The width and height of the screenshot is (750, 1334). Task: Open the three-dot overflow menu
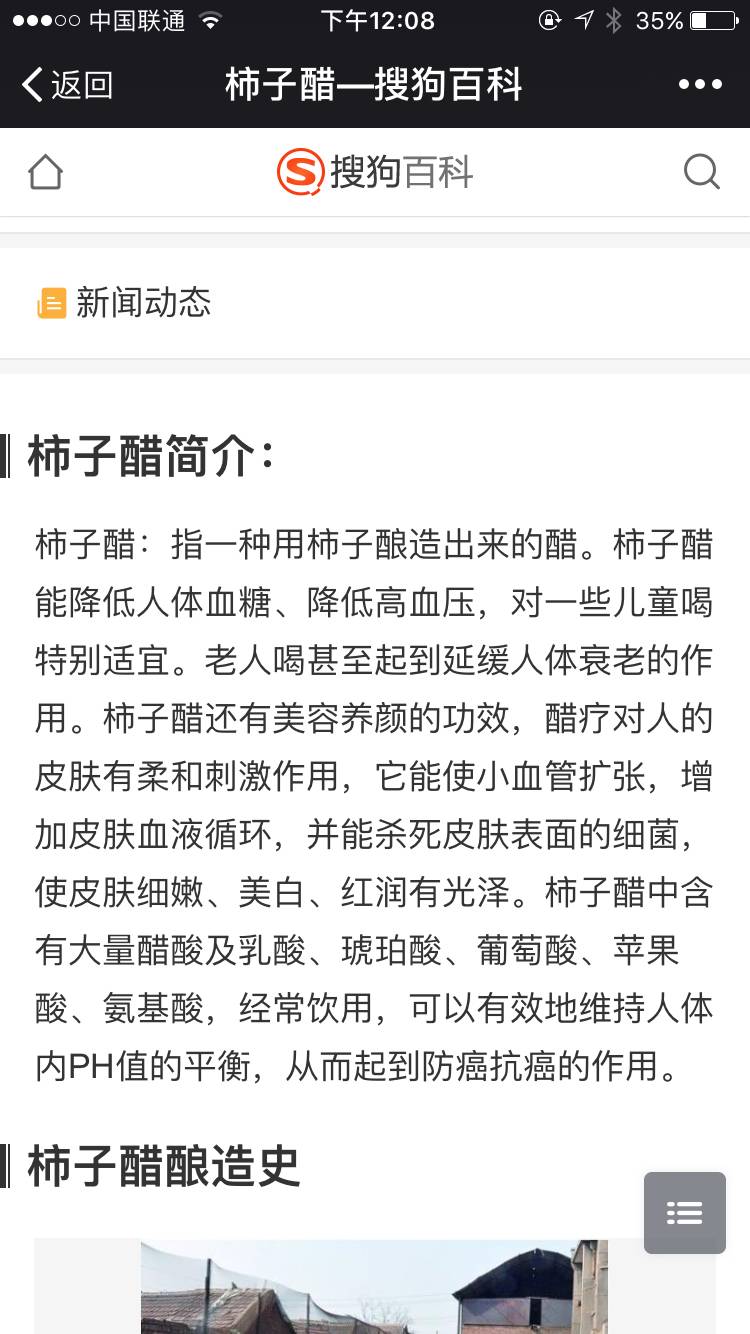[700, 85]
